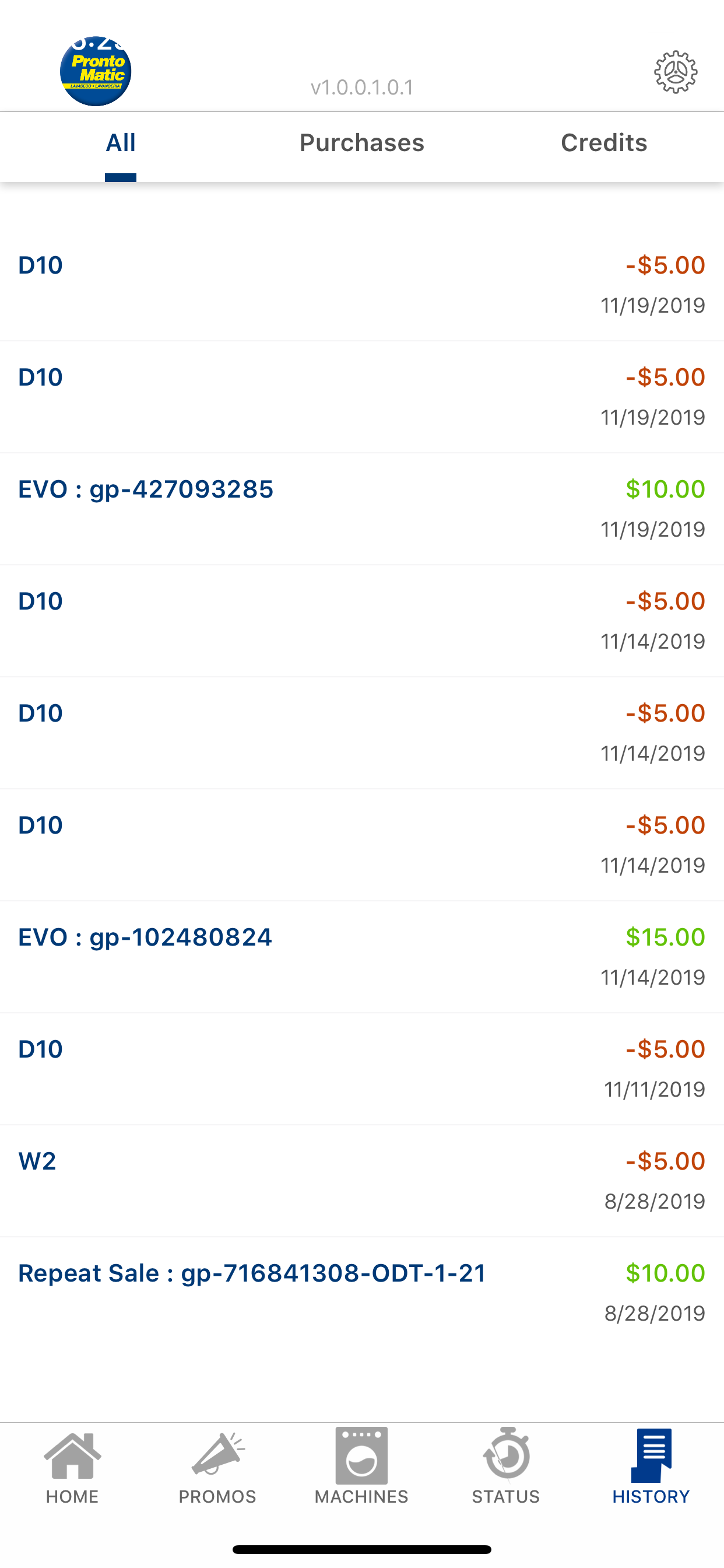Open the EVO : gp-102480824 transaction
Viewport: 724px width, 1568px height.
(362, 957)
